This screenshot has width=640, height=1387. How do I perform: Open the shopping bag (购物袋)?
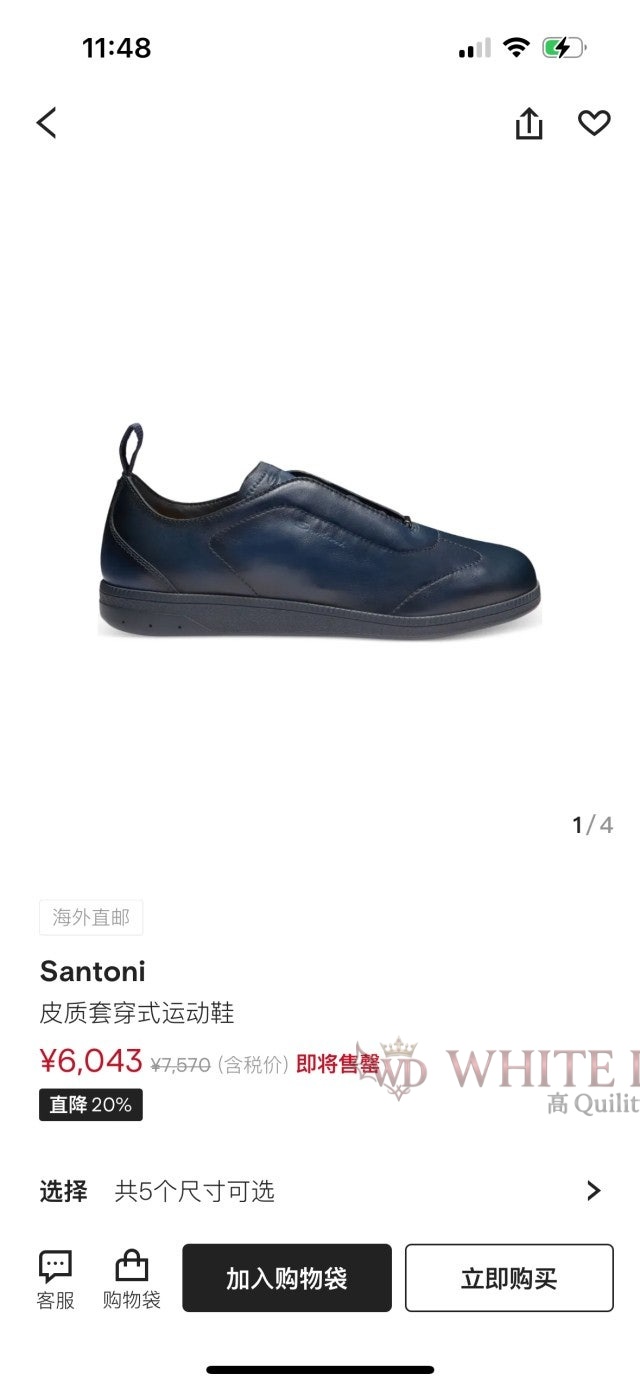131,1279
